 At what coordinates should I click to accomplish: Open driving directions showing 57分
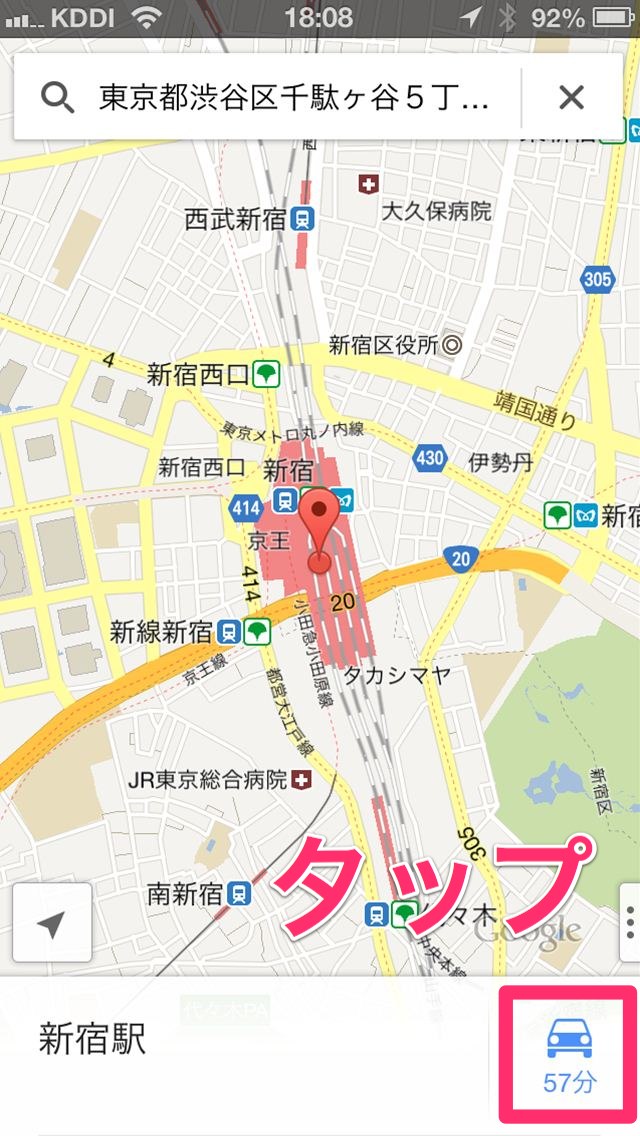point(569,1056)
